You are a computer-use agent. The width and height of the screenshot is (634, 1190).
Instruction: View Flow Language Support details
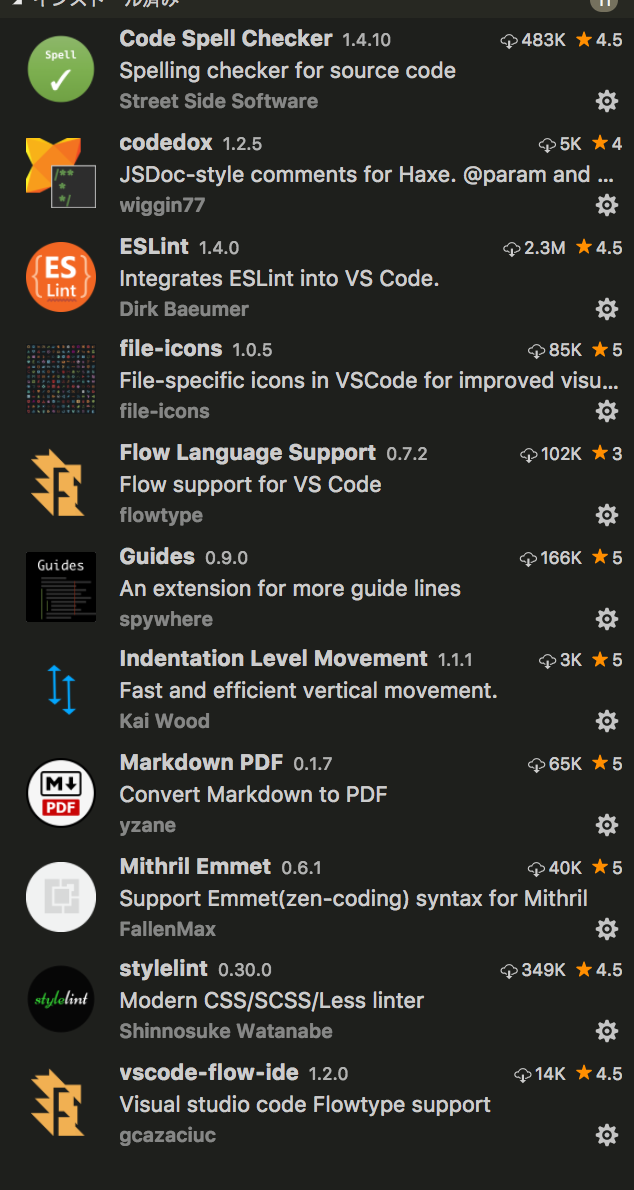(x=247, y=453)
